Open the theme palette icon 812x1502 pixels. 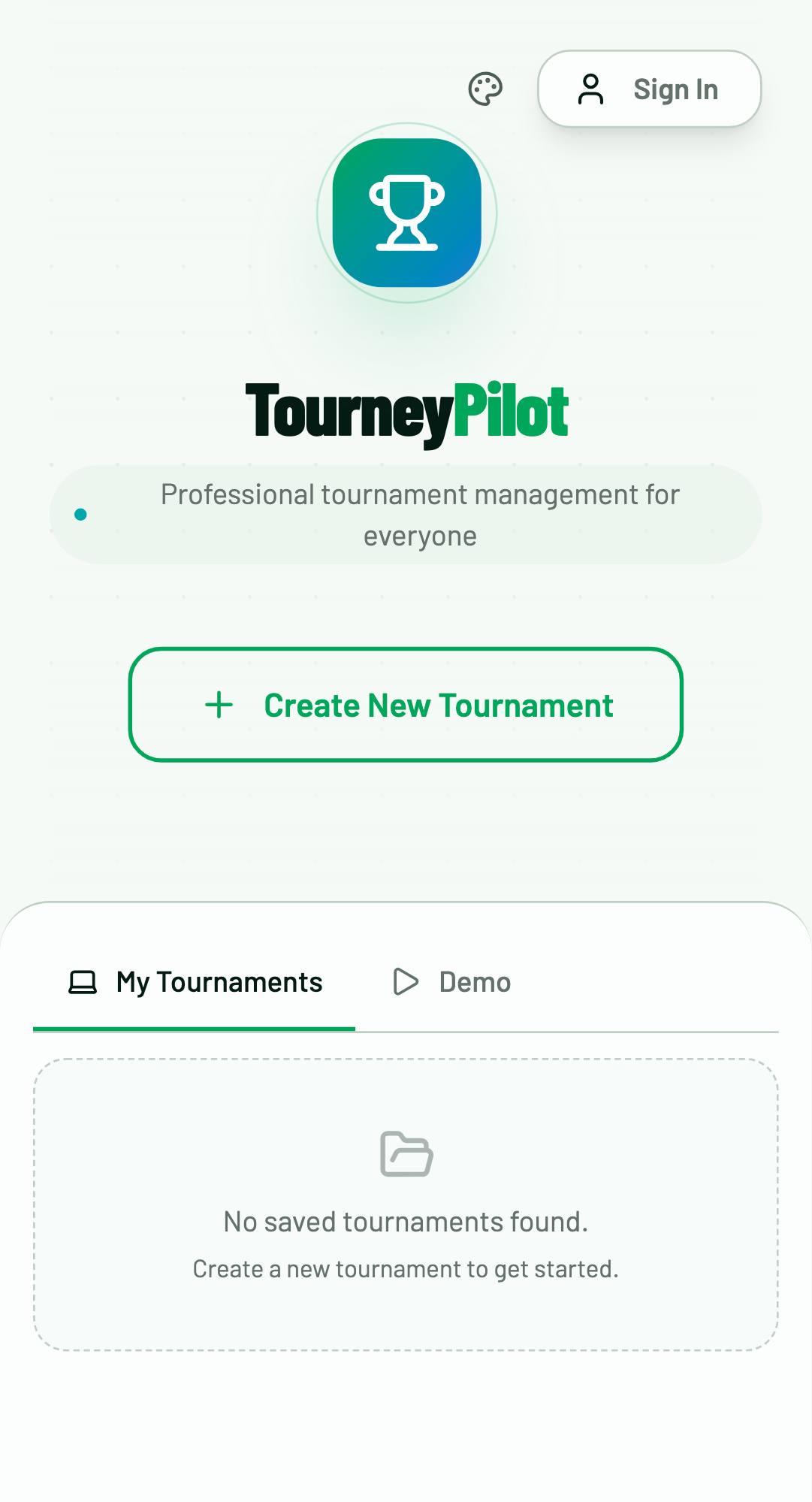(x=485, y=89)
